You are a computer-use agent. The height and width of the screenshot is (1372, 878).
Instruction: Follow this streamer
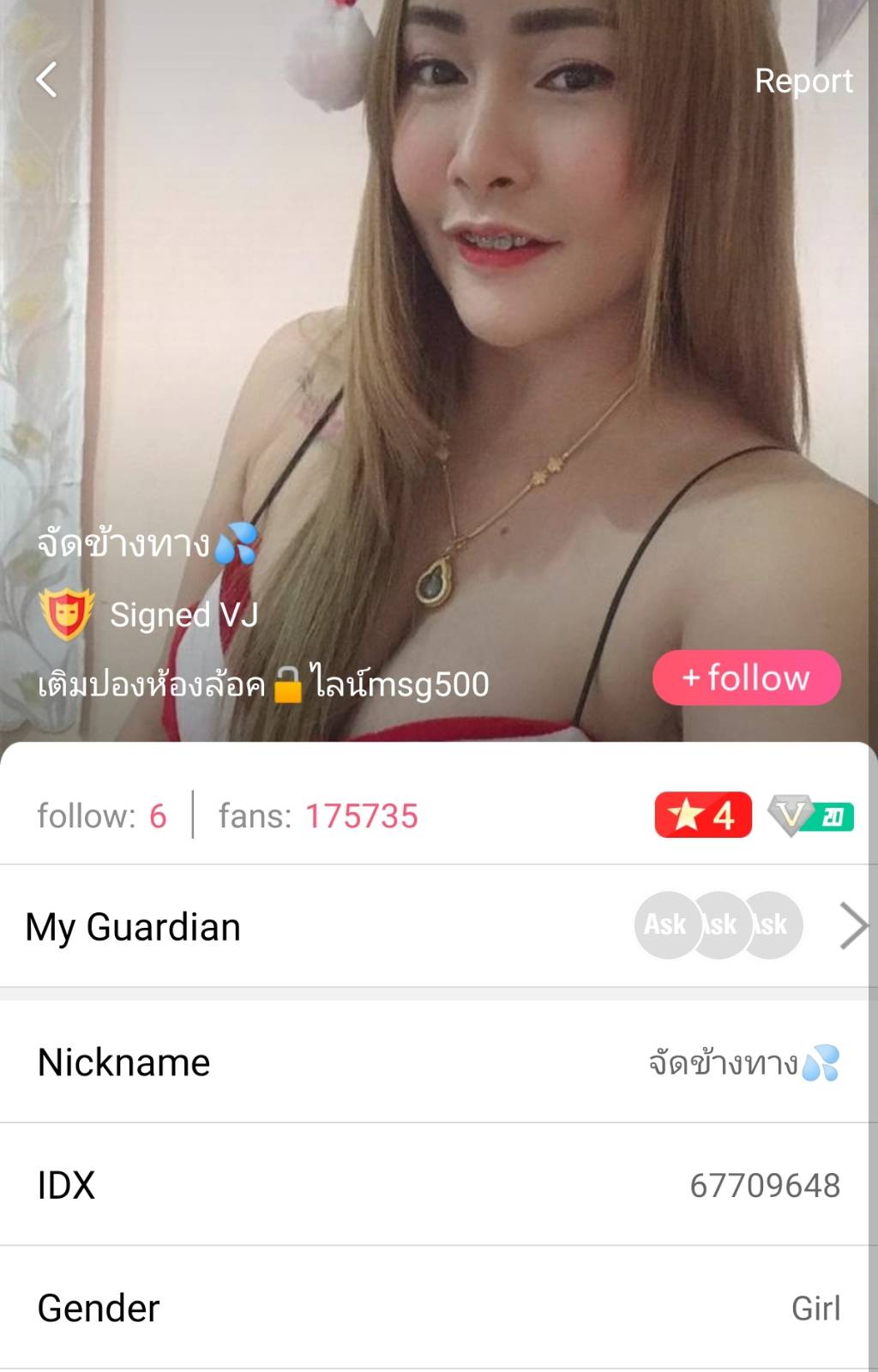(x=746, y=677)
